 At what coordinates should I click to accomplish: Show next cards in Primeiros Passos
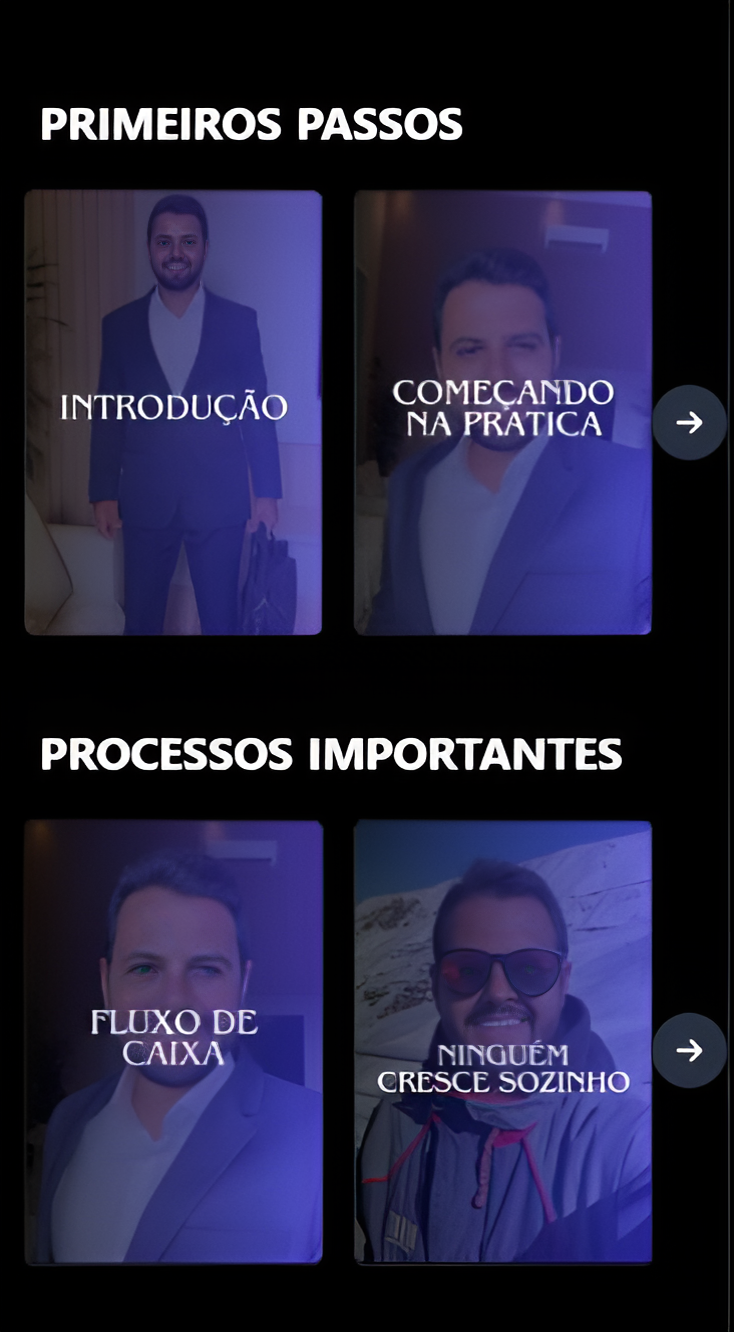[689, 423]
